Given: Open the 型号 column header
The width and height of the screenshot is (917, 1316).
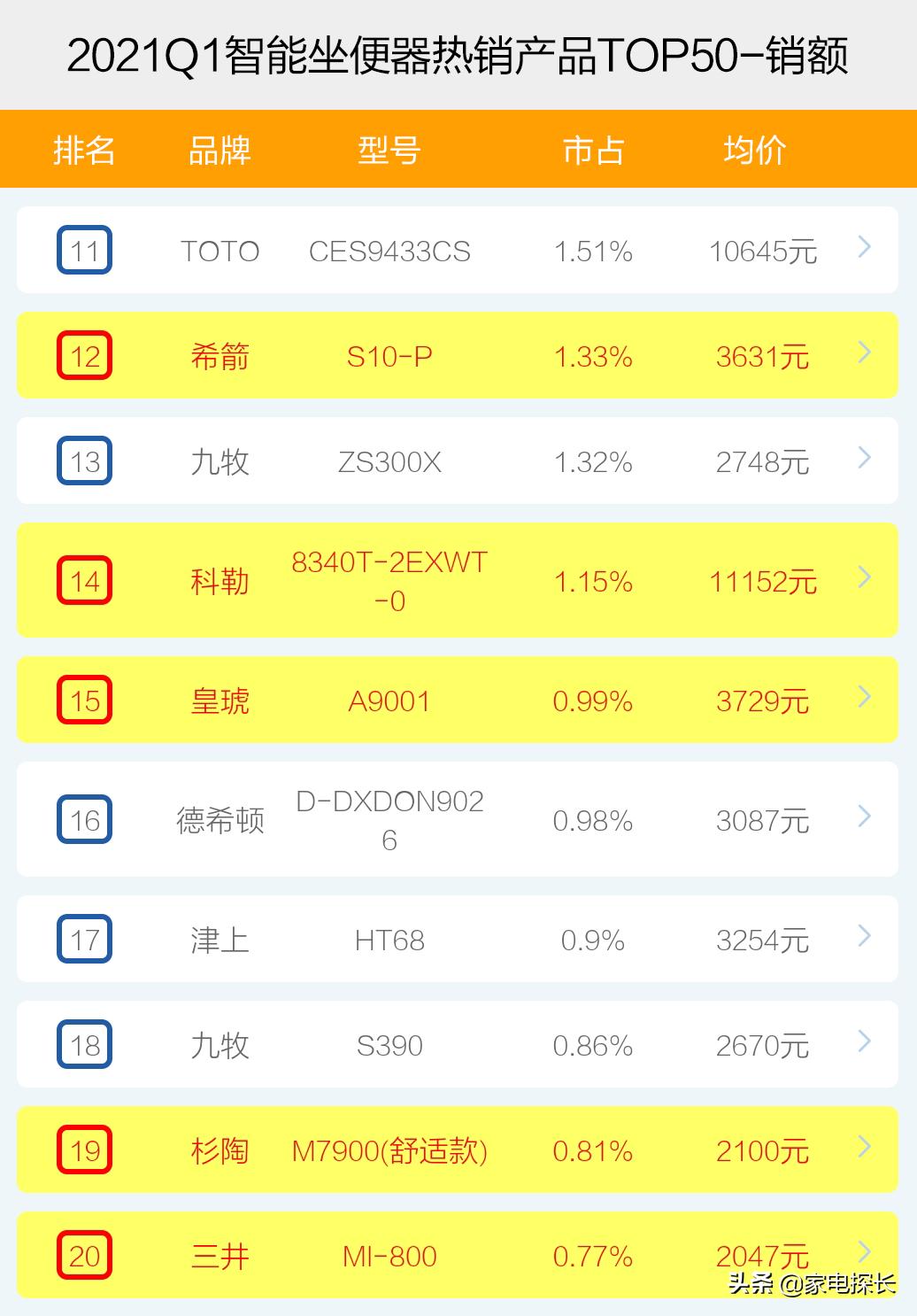Looking at the screenshot, I should (x=389, y=150).
